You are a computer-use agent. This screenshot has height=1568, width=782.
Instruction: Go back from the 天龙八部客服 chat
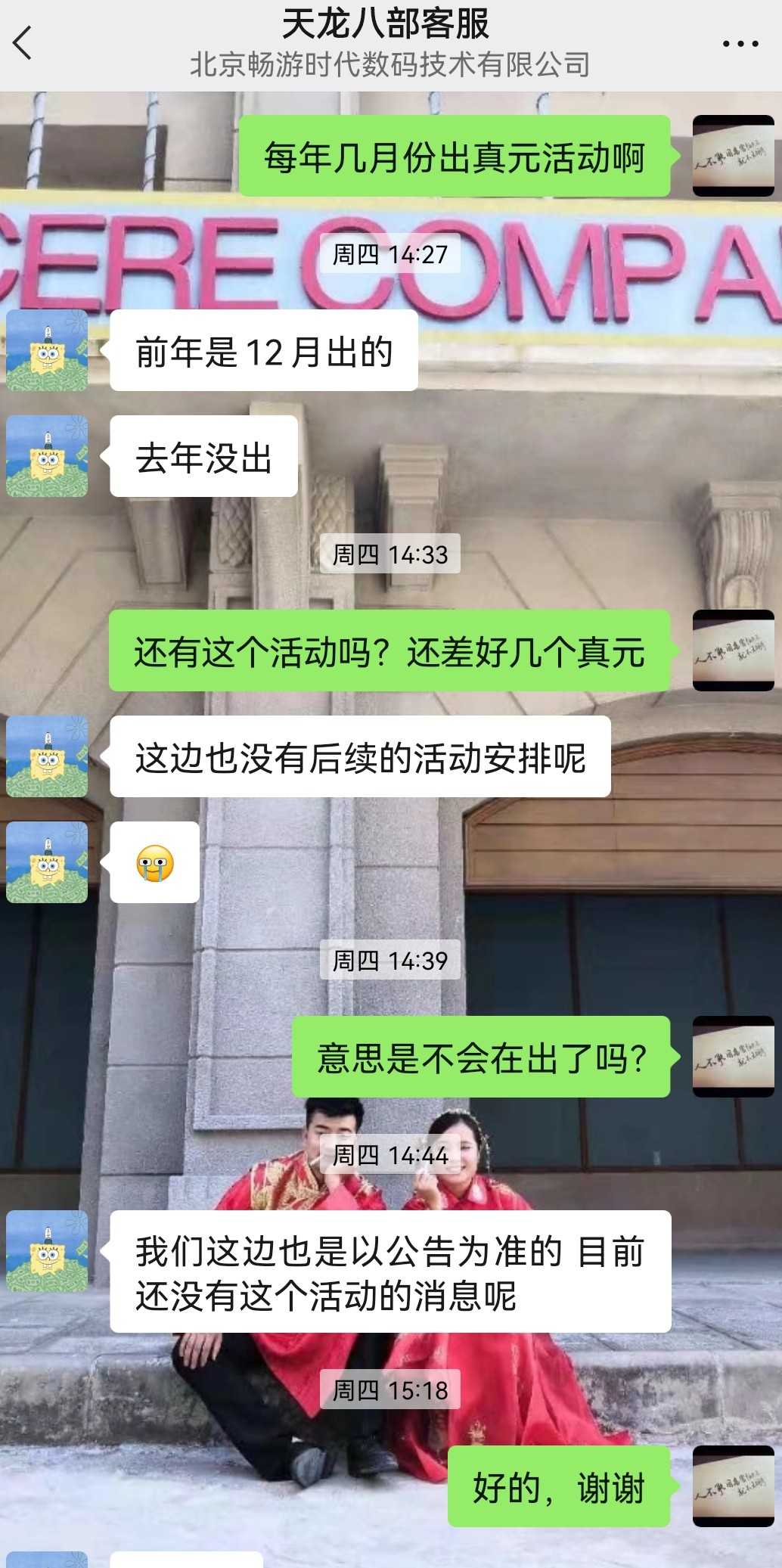[24, 42]
